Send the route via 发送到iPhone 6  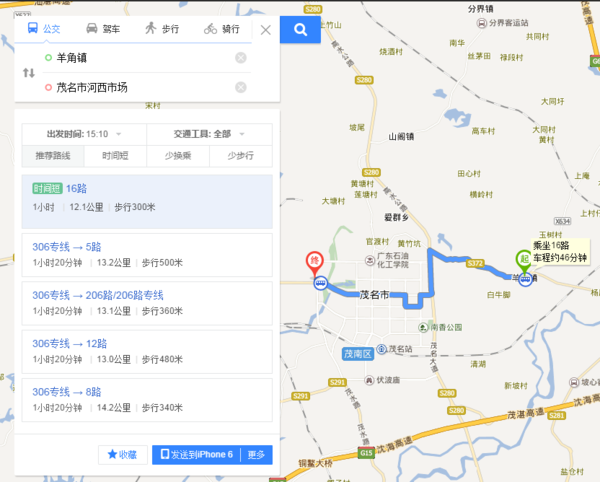coord(196,455)
